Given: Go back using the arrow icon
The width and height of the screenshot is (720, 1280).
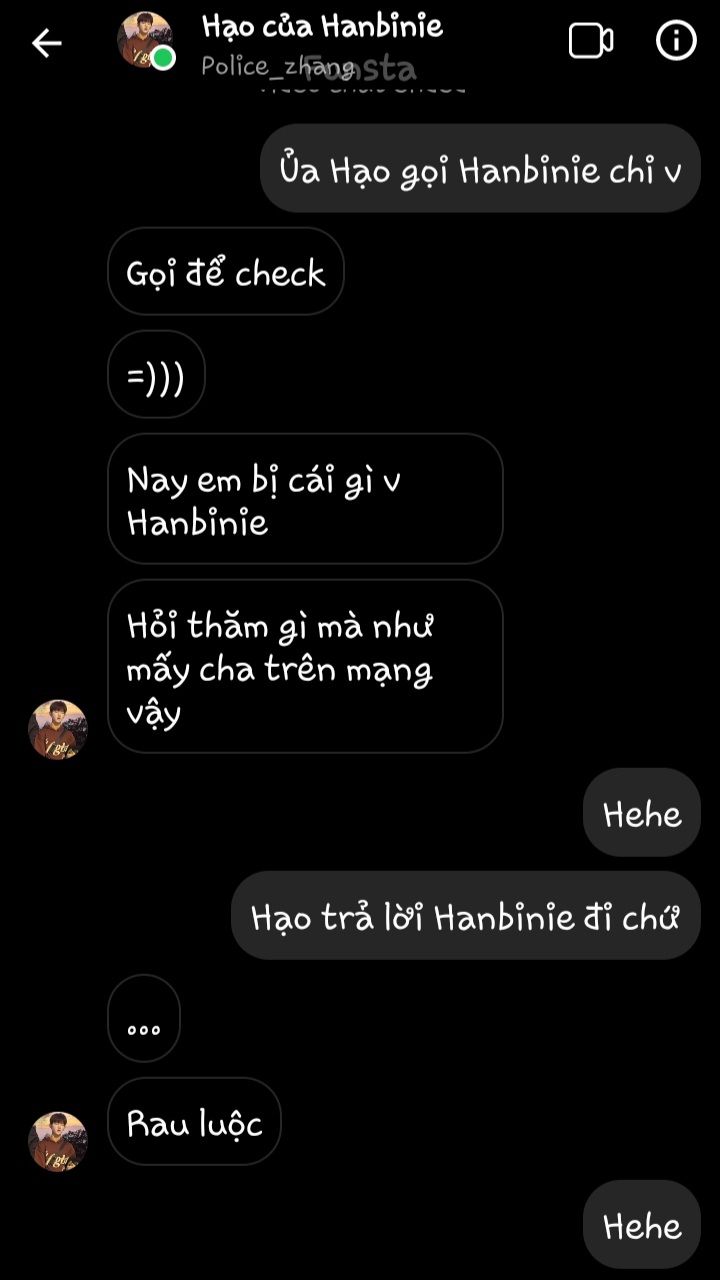Looking at the screenshot, I should click(46, 42).
